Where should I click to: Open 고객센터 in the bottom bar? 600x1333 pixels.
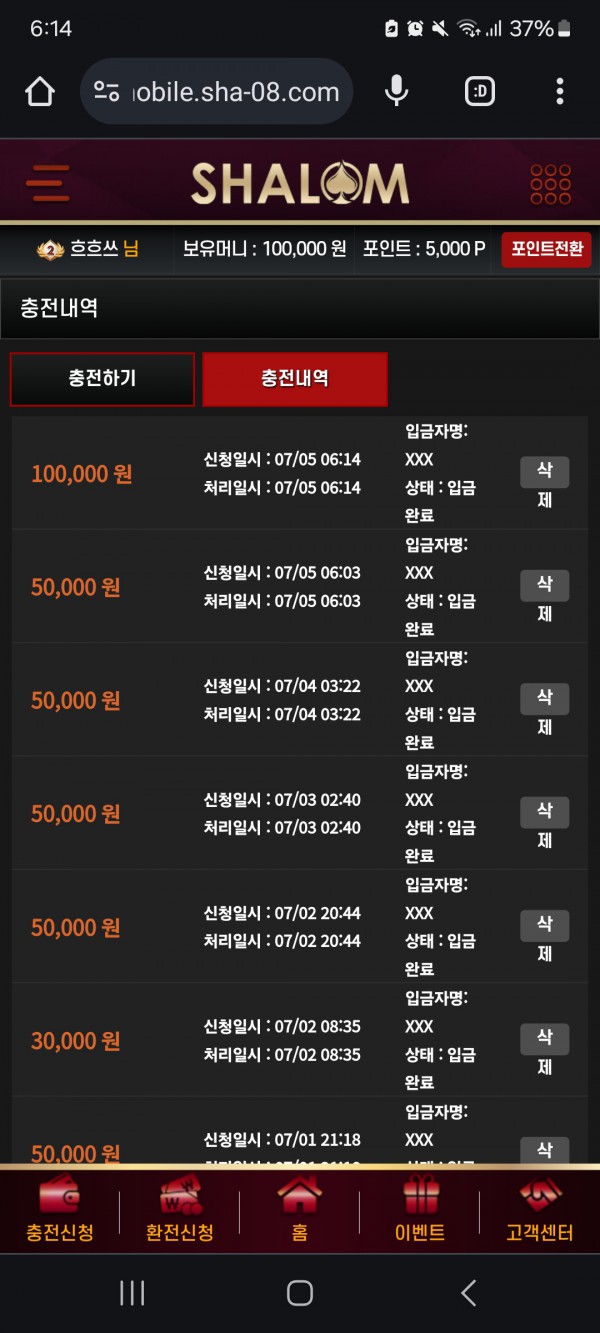(x=540, y=1212)
